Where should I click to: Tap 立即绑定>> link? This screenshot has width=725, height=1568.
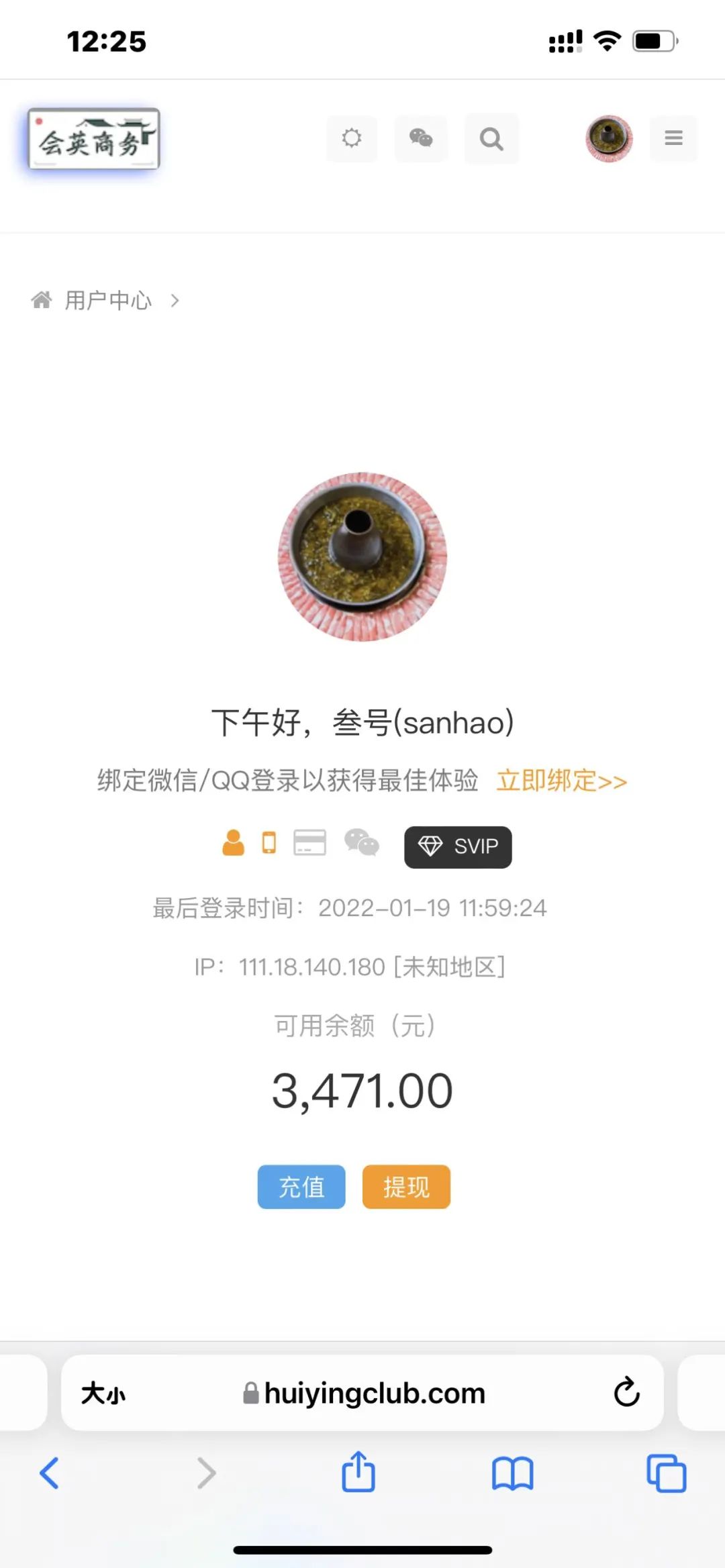click(561, 781)
